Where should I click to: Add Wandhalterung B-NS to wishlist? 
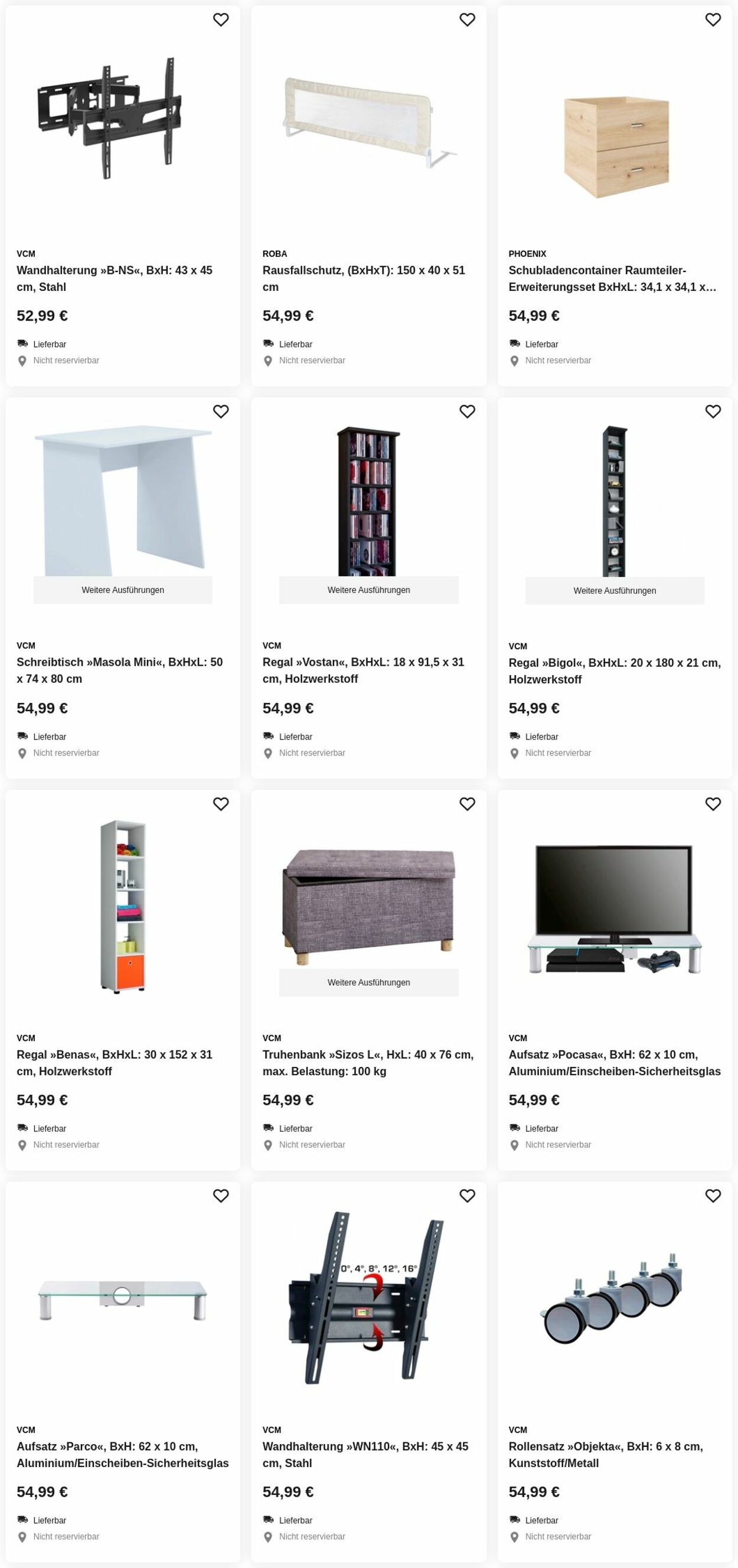coord(220,19)
